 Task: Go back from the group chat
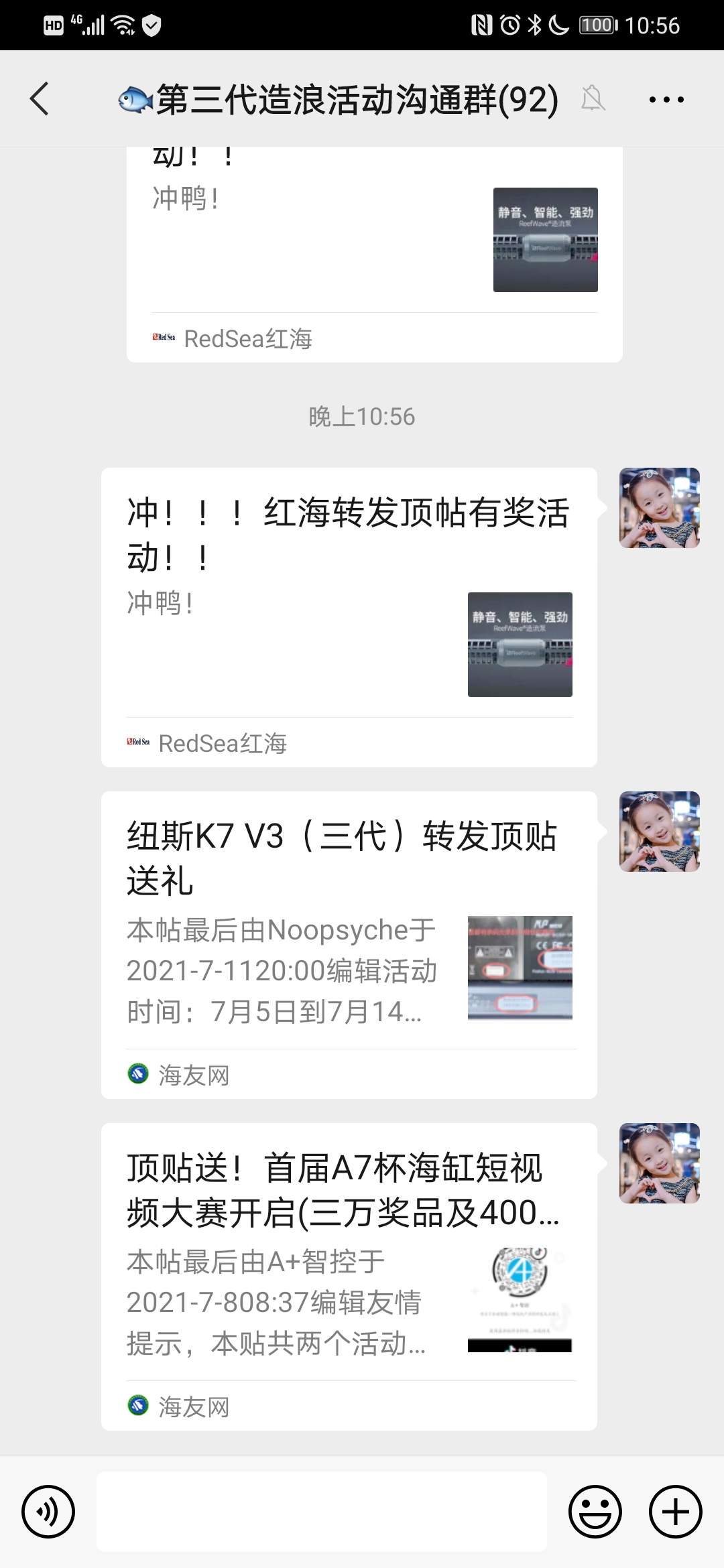click(40, 99)
